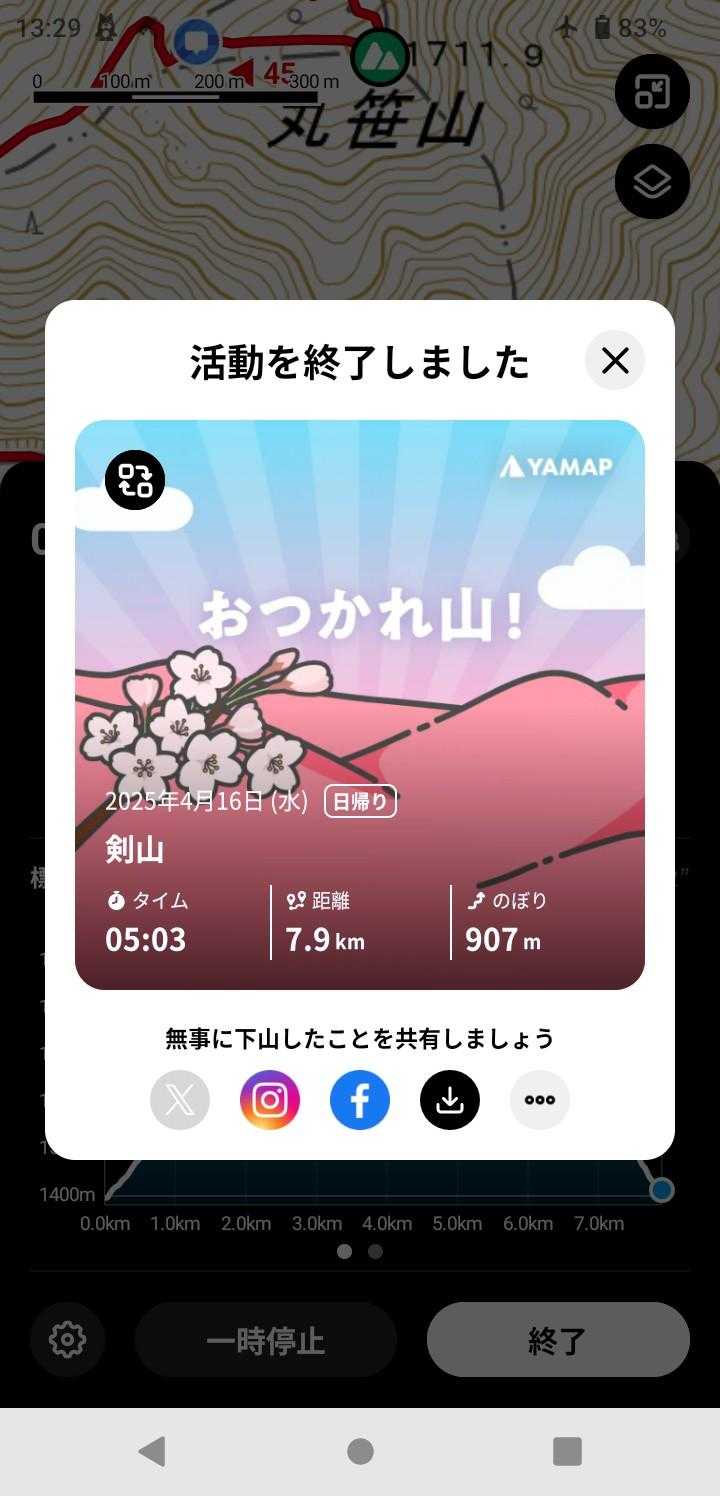Image resolution: width=720 pixels, height=1496 pixels.
Task: Open more sharing options
Action: pyautogui.click(x=540, y=1100)
